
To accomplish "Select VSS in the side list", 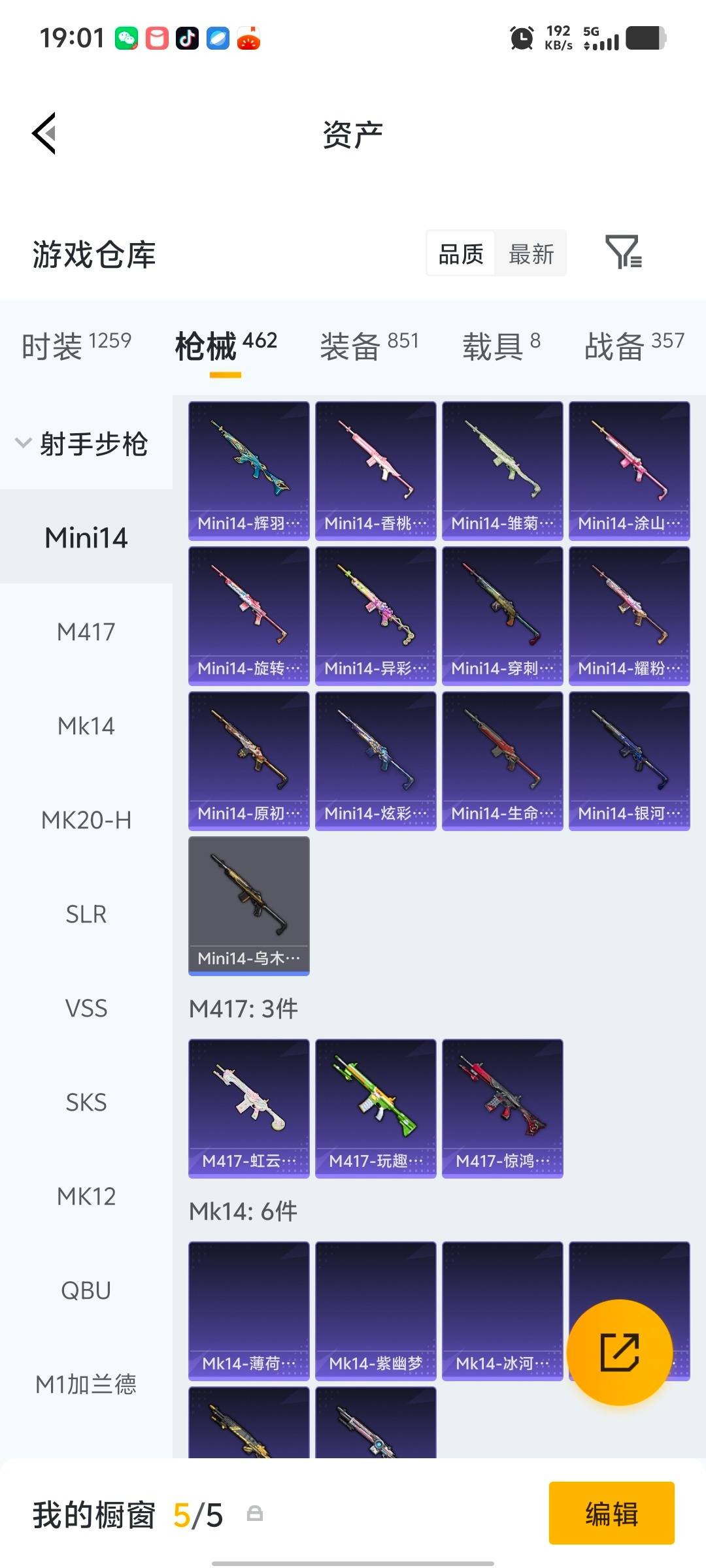I will 86,1008.
